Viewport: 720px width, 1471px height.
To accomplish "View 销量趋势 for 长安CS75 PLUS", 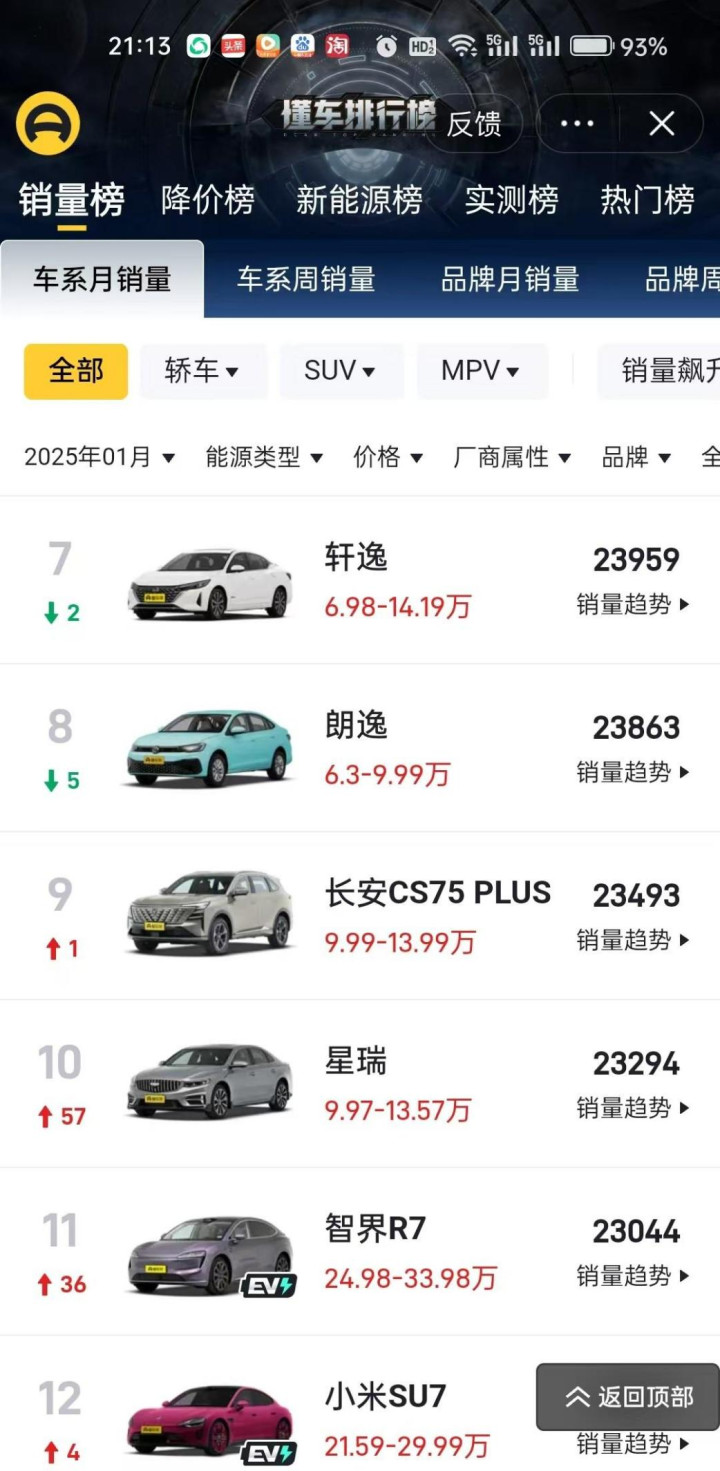I will tap(633, 940).
